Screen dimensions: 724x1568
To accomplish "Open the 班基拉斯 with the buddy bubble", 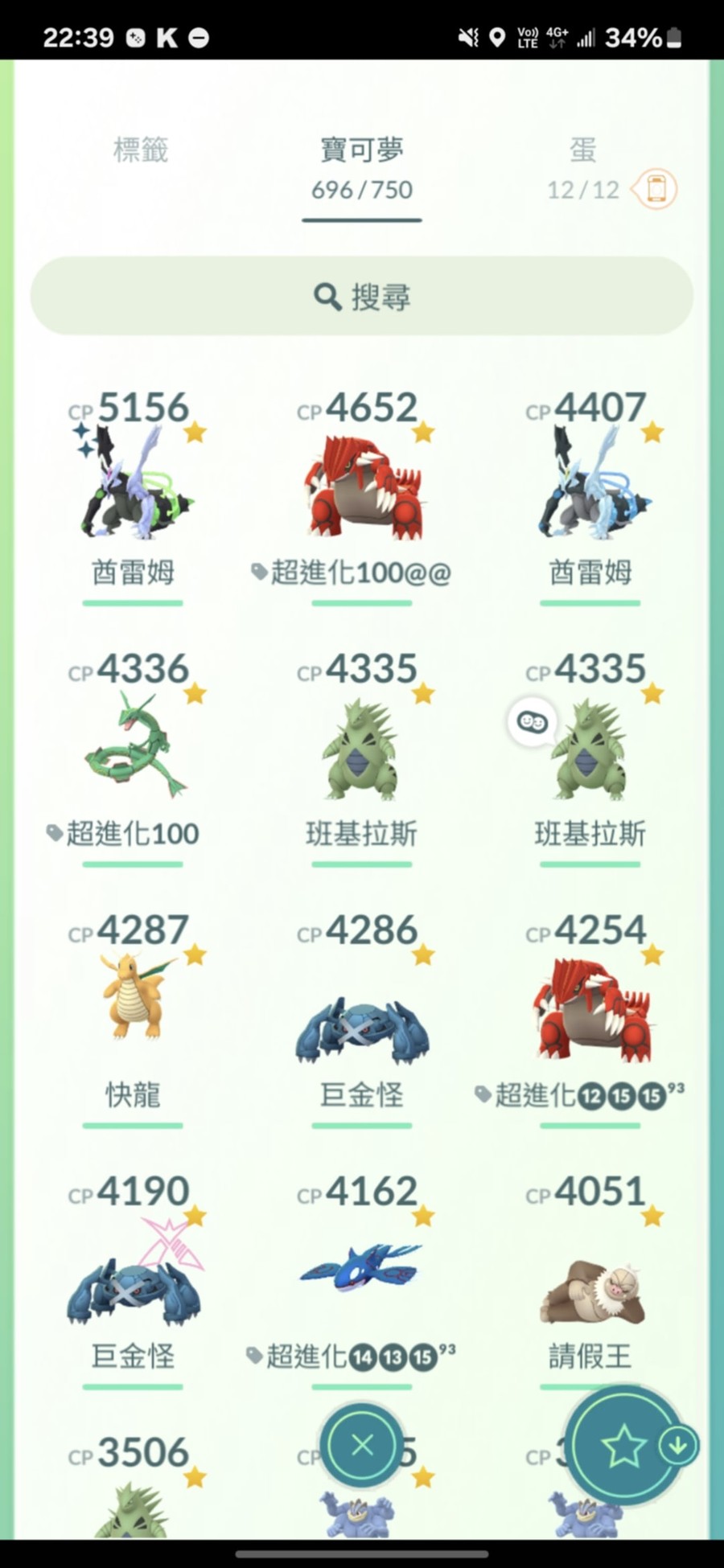I will tap(590, 748).
